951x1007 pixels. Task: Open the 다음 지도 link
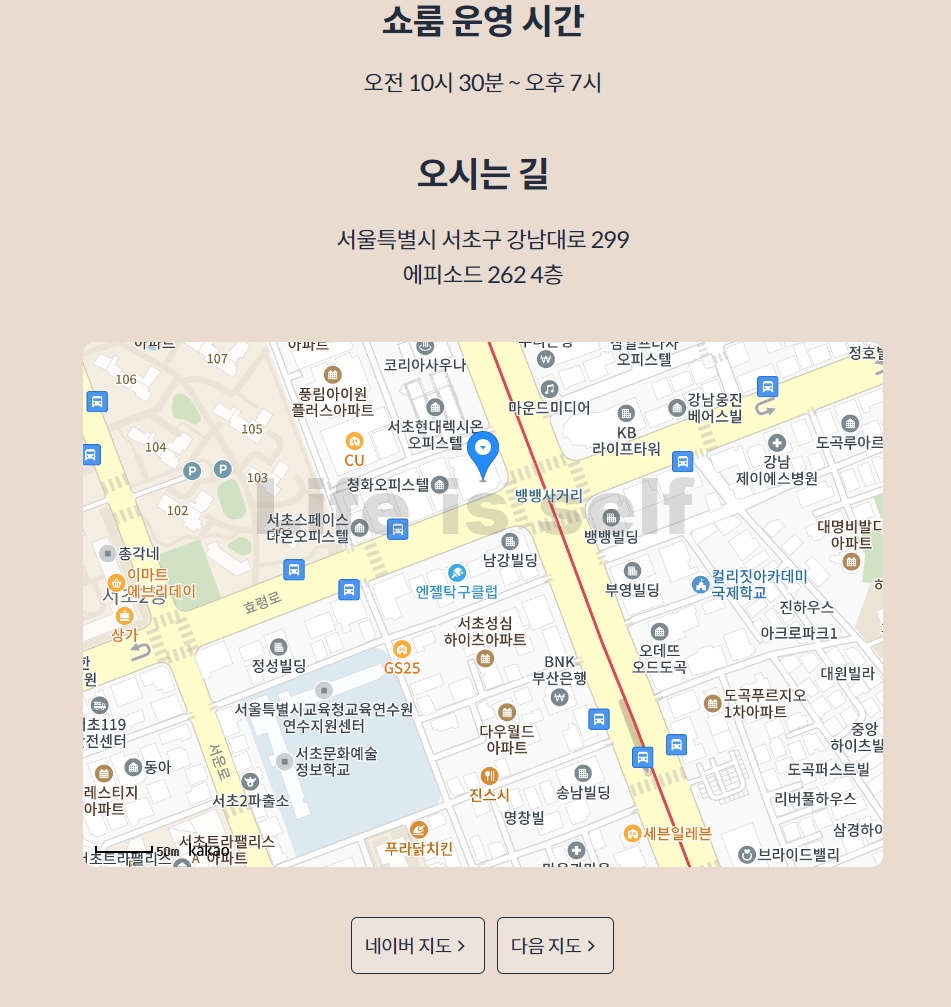(x=554, y=944)
